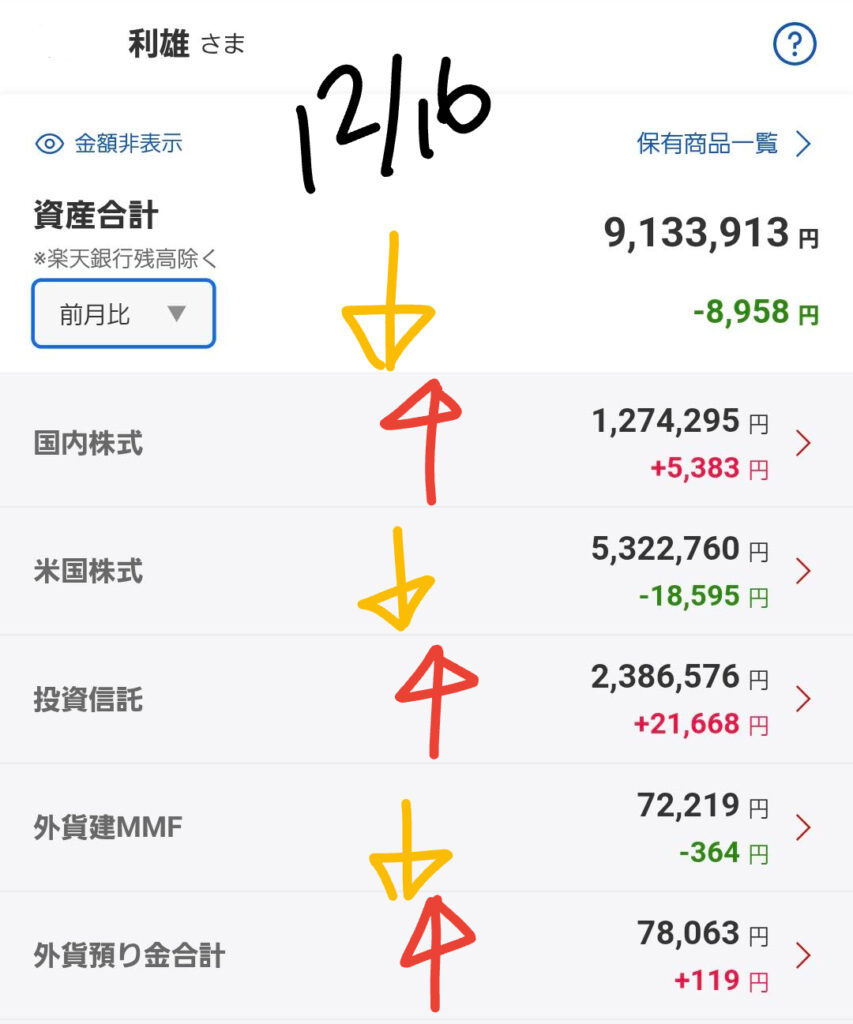Image resolution: width=853 pixels, height=1024 pixels.
Task: Show 外貨預り金合計 breakdown
Action: point(426,956)
